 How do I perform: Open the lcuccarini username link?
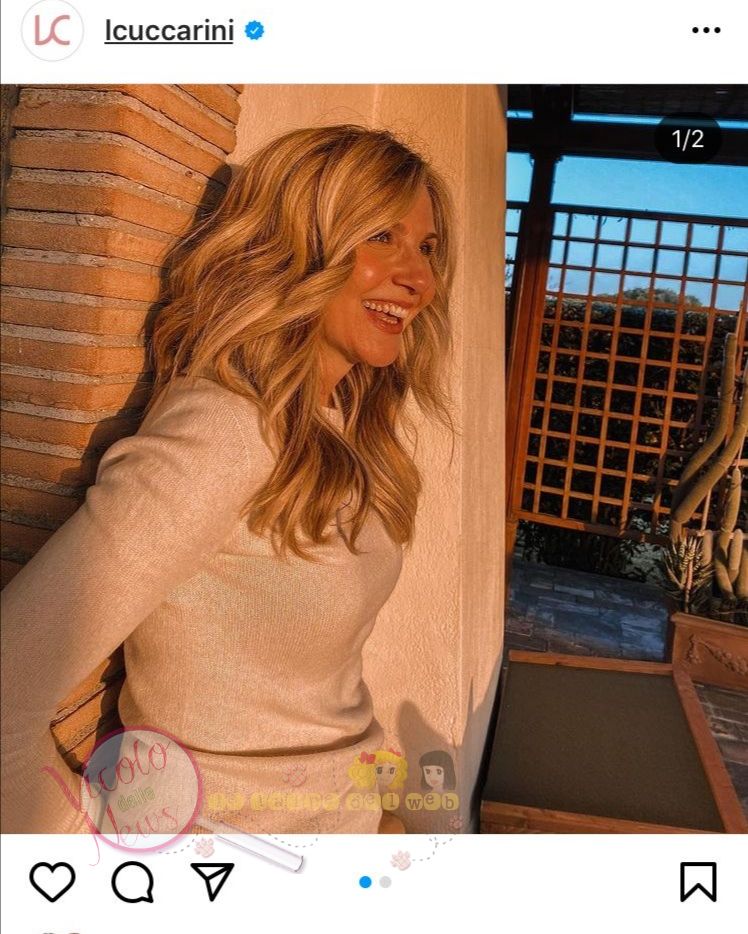[x=169, y=31]
